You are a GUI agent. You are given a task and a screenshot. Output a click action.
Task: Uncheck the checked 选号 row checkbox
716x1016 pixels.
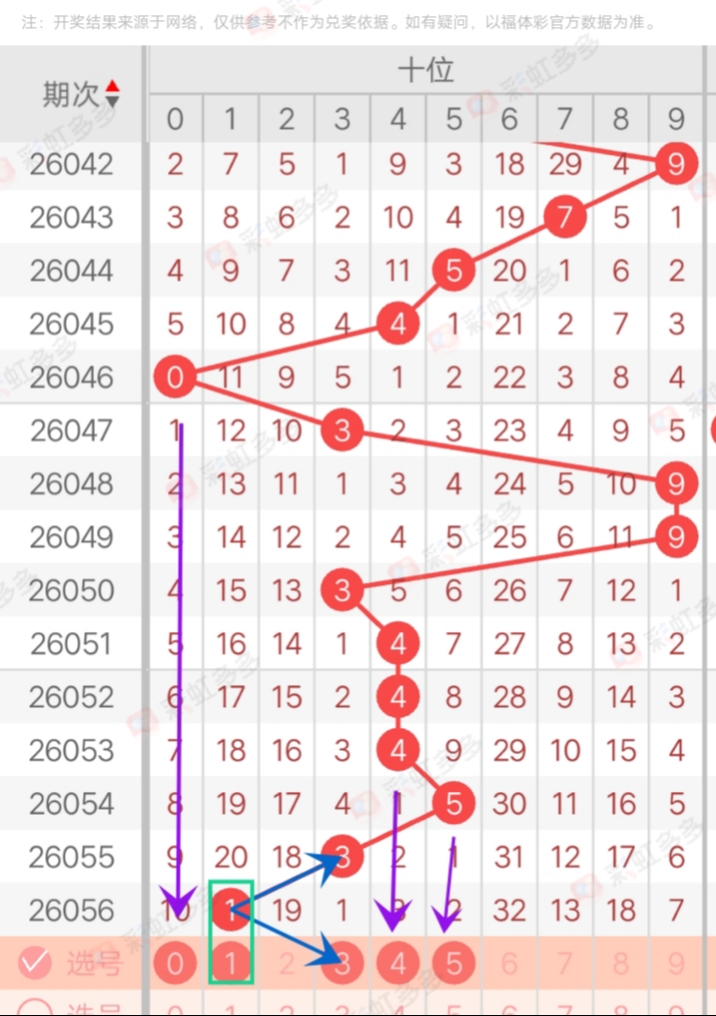click(x=35, y=963)
